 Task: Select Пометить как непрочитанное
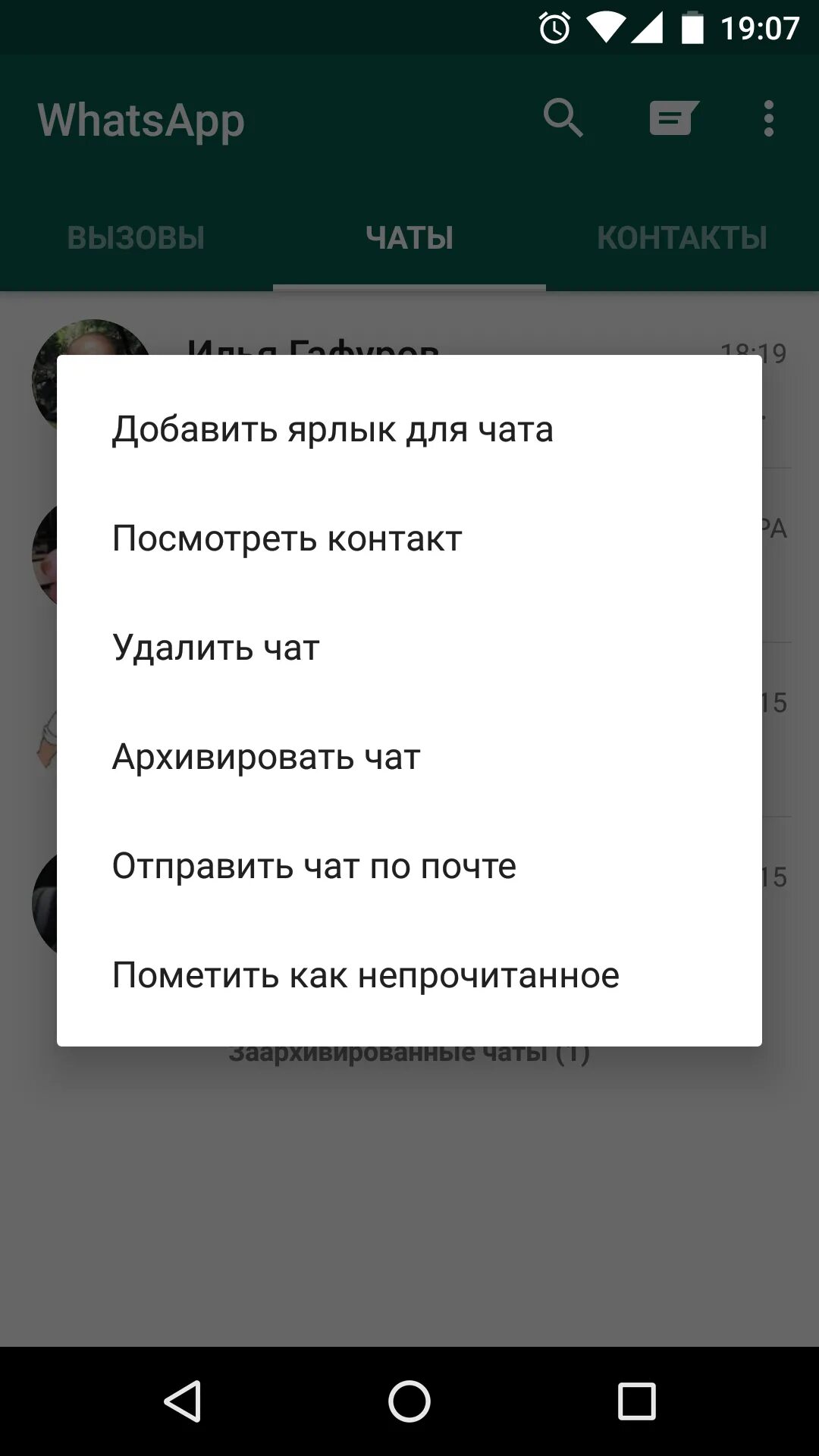(x=409, y=975)
